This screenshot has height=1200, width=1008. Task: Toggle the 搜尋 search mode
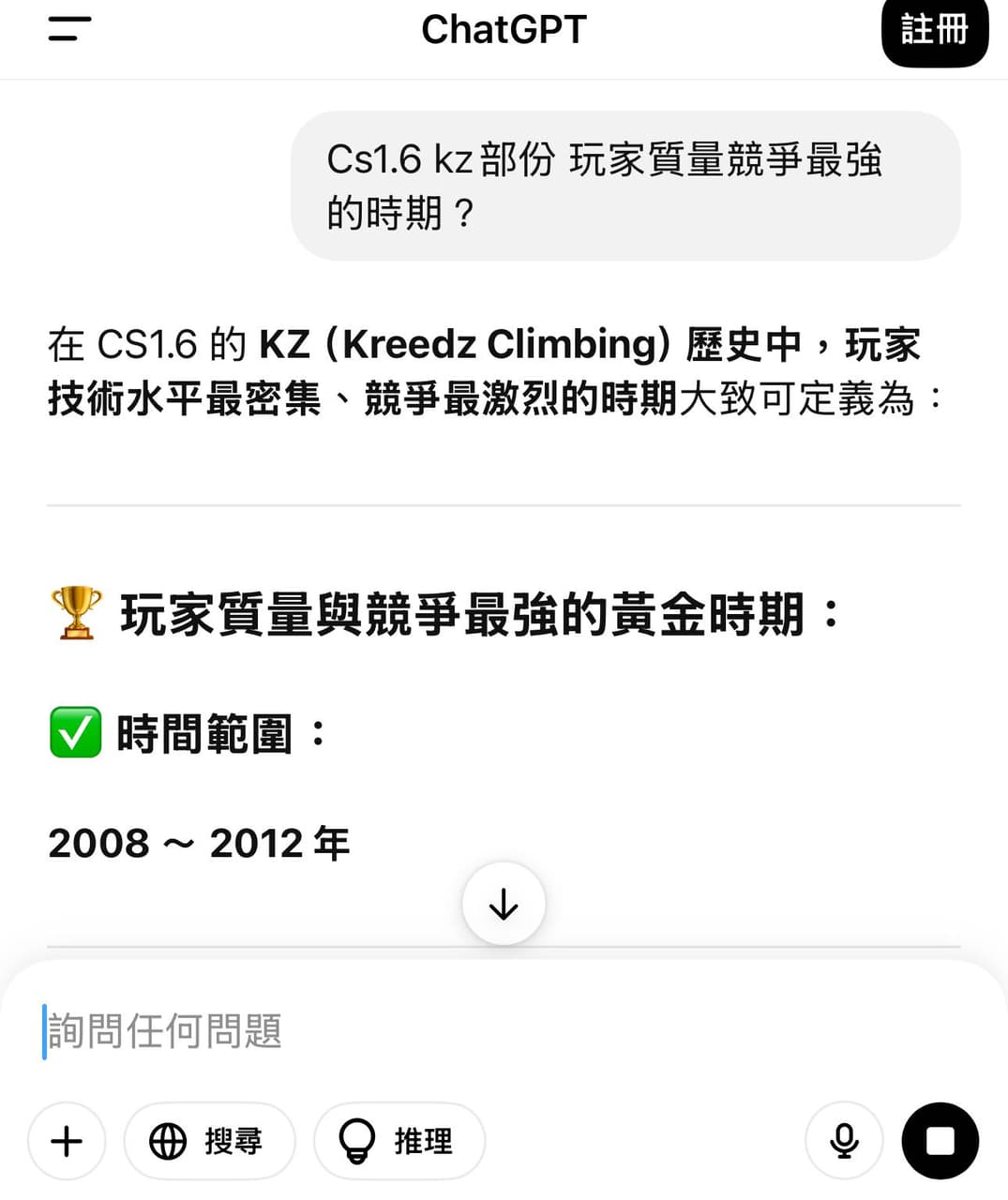(x=209, y=1141)
